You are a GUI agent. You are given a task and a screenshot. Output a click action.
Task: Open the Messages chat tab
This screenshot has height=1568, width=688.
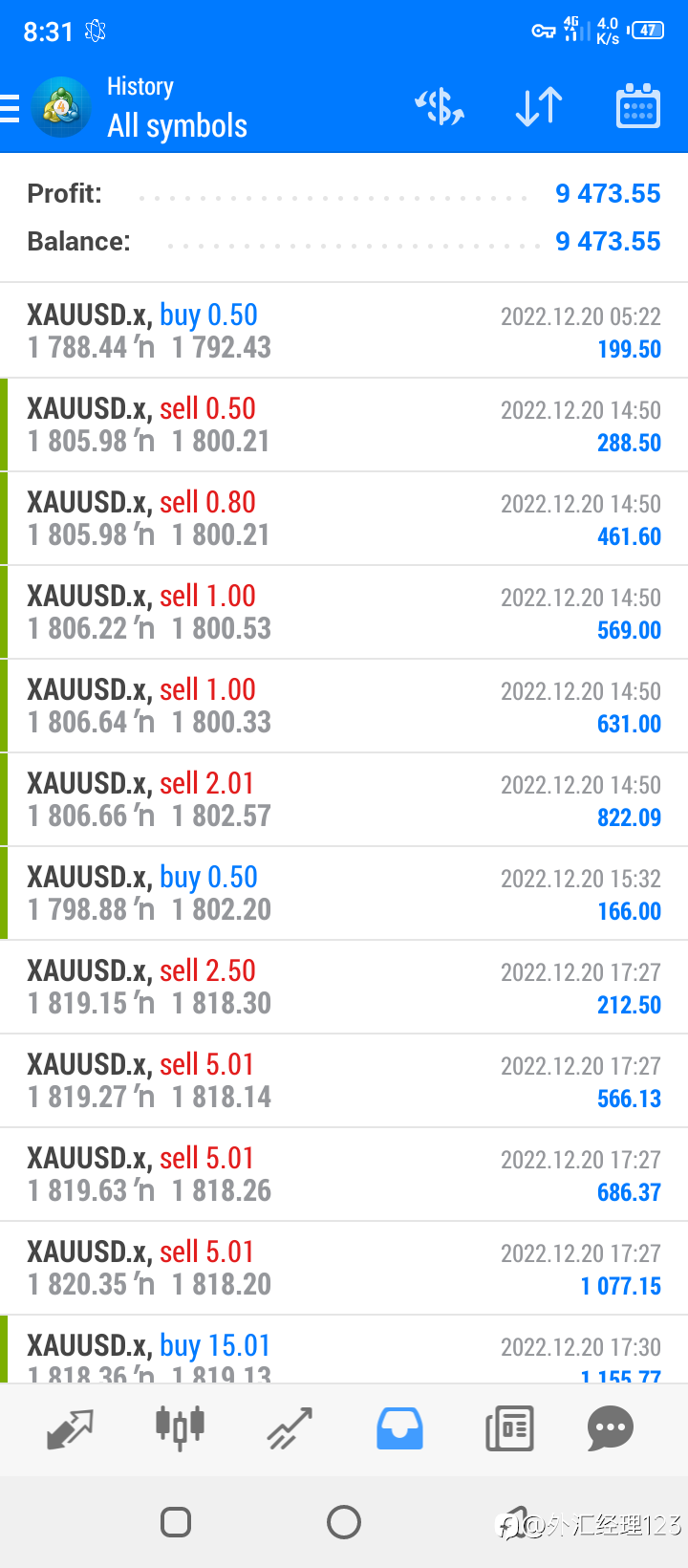coord(611,1429)
